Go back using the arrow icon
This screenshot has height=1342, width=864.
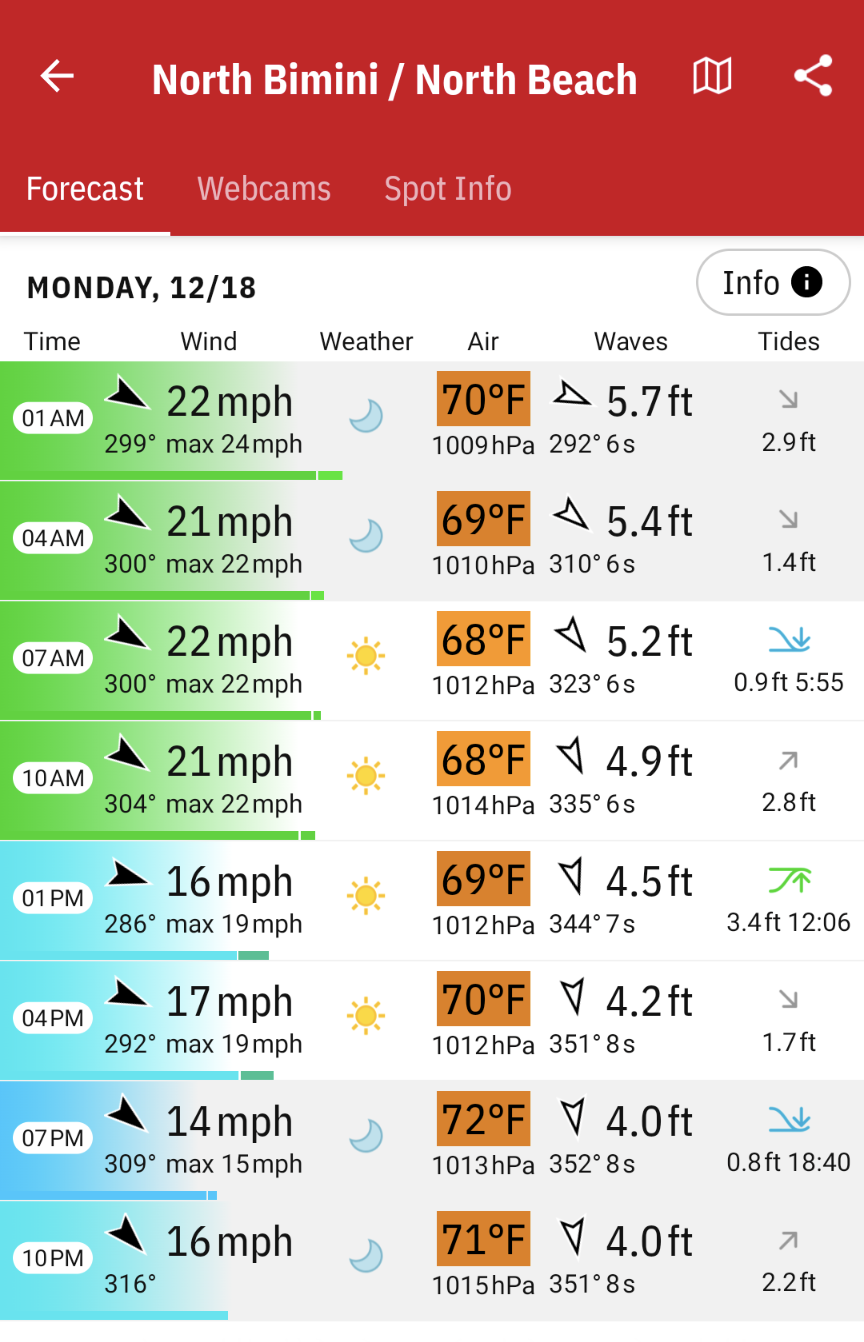tap(57, 77)
